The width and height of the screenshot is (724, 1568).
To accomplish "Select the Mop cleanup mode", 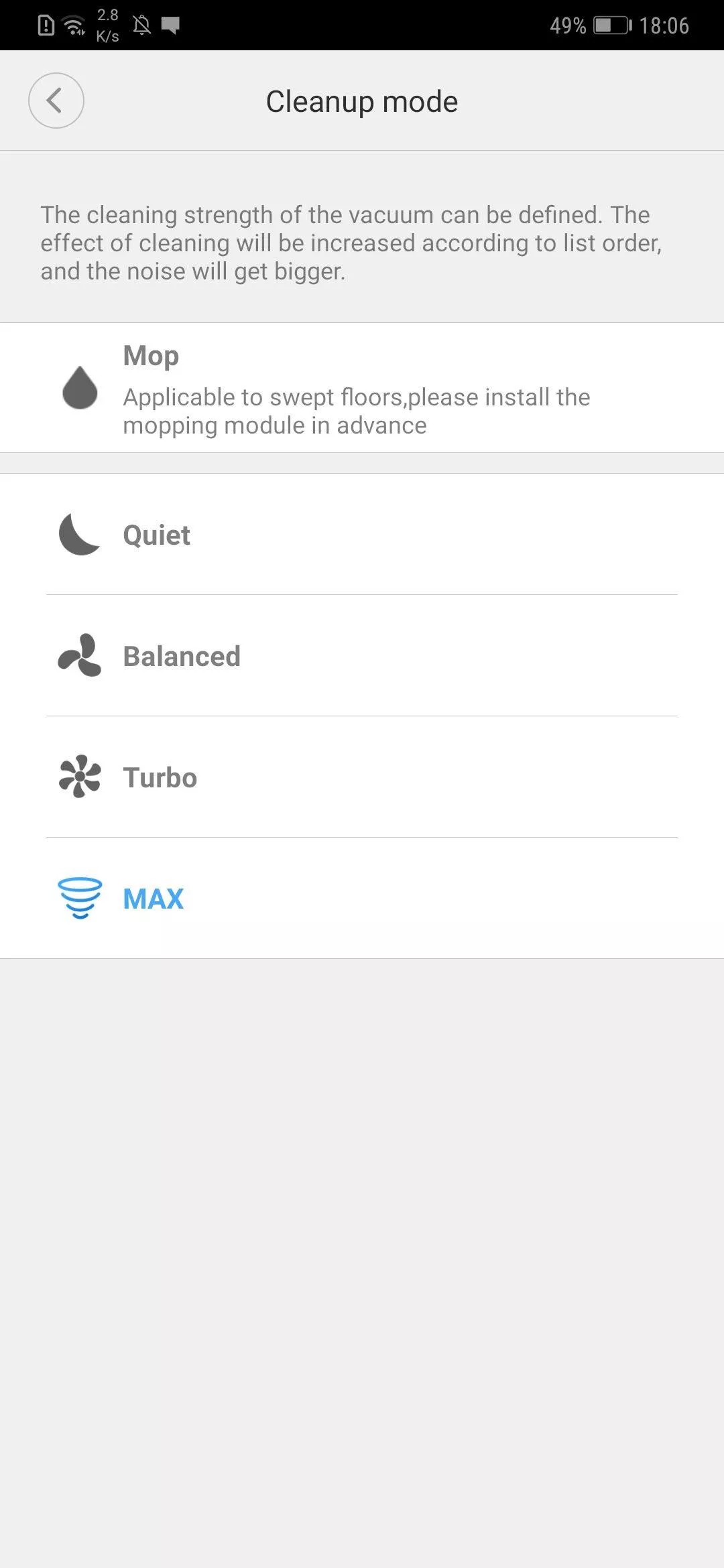I will [362, 388].
